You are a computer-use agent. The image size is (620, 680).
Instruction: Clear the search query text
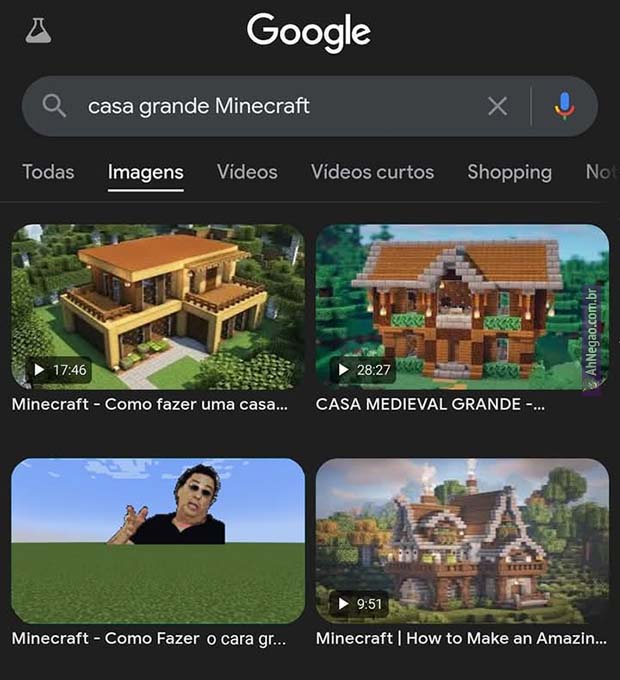pos(497,106)
